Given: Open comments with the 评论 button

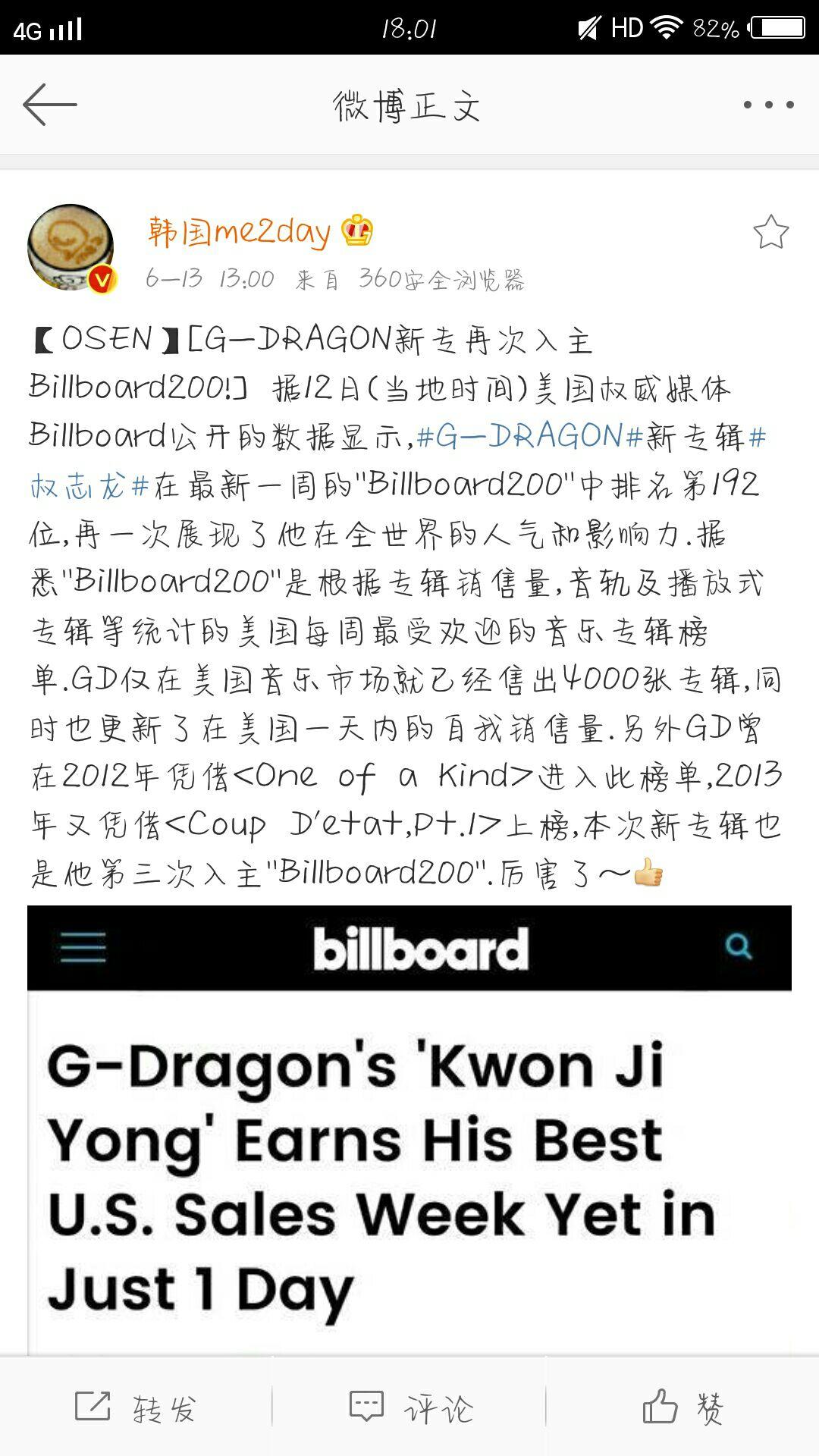Looking at the screenshot, I should click(410, 1407).
